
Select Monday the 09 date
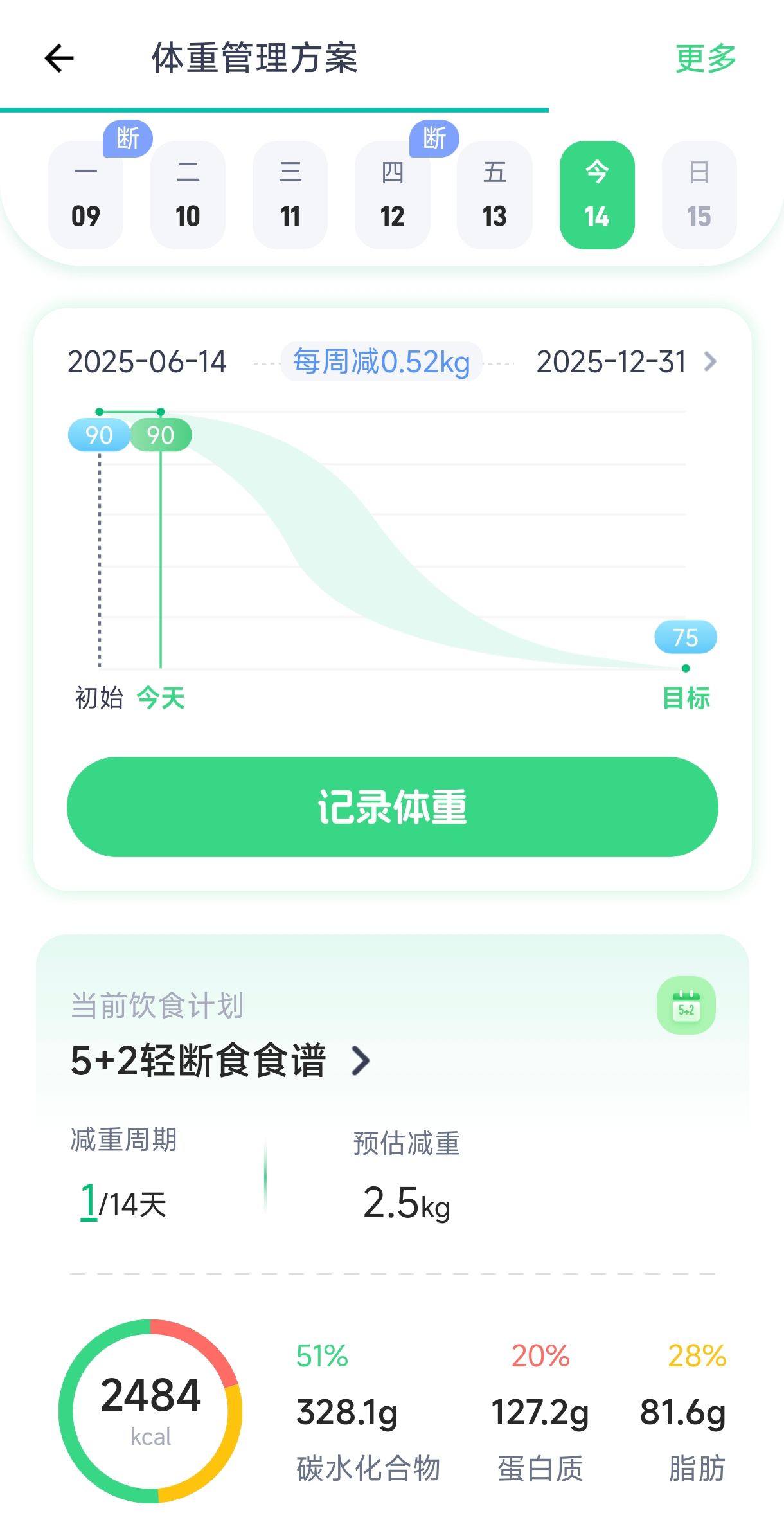[85, 195]
